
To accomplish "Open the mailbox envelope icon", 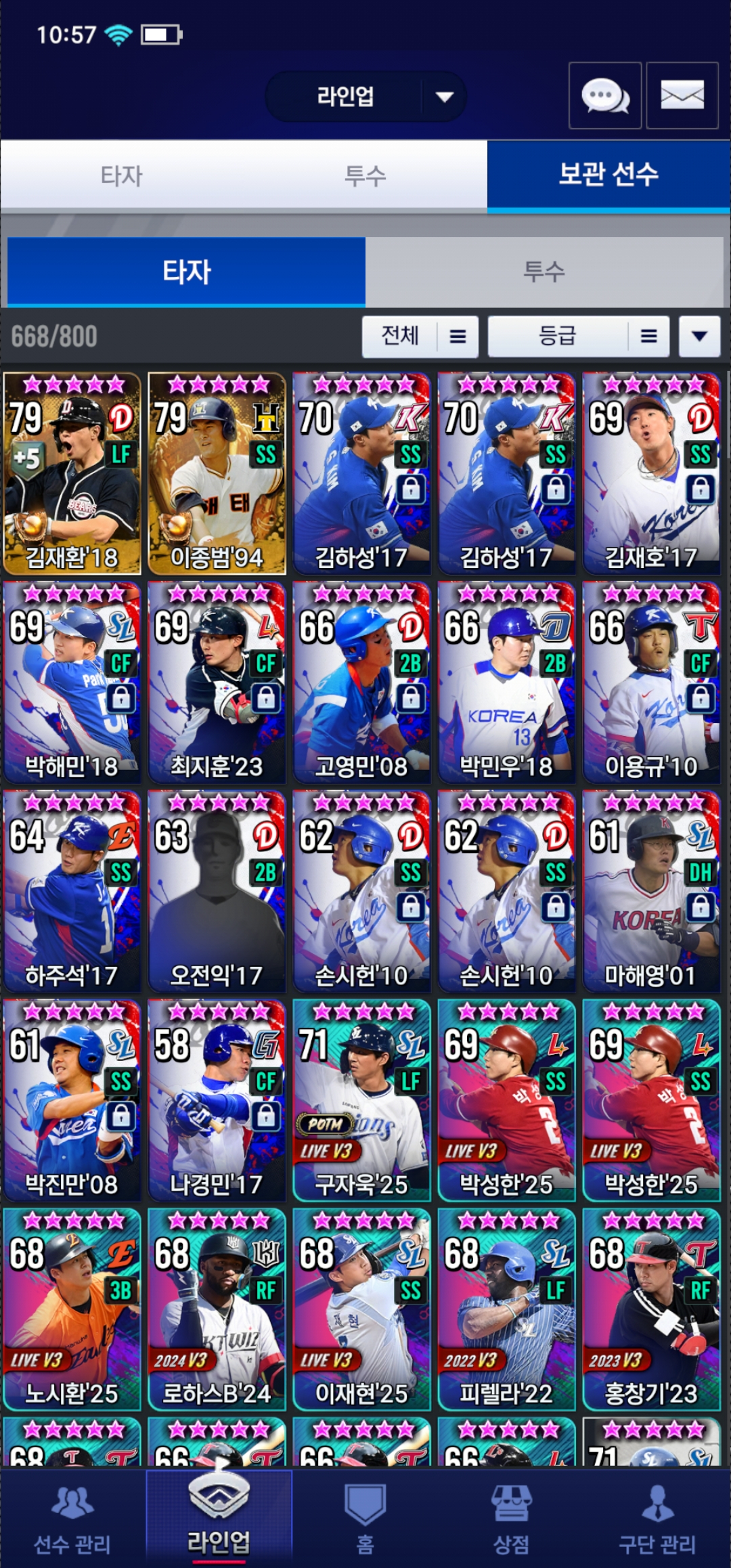I will point(682,95).
